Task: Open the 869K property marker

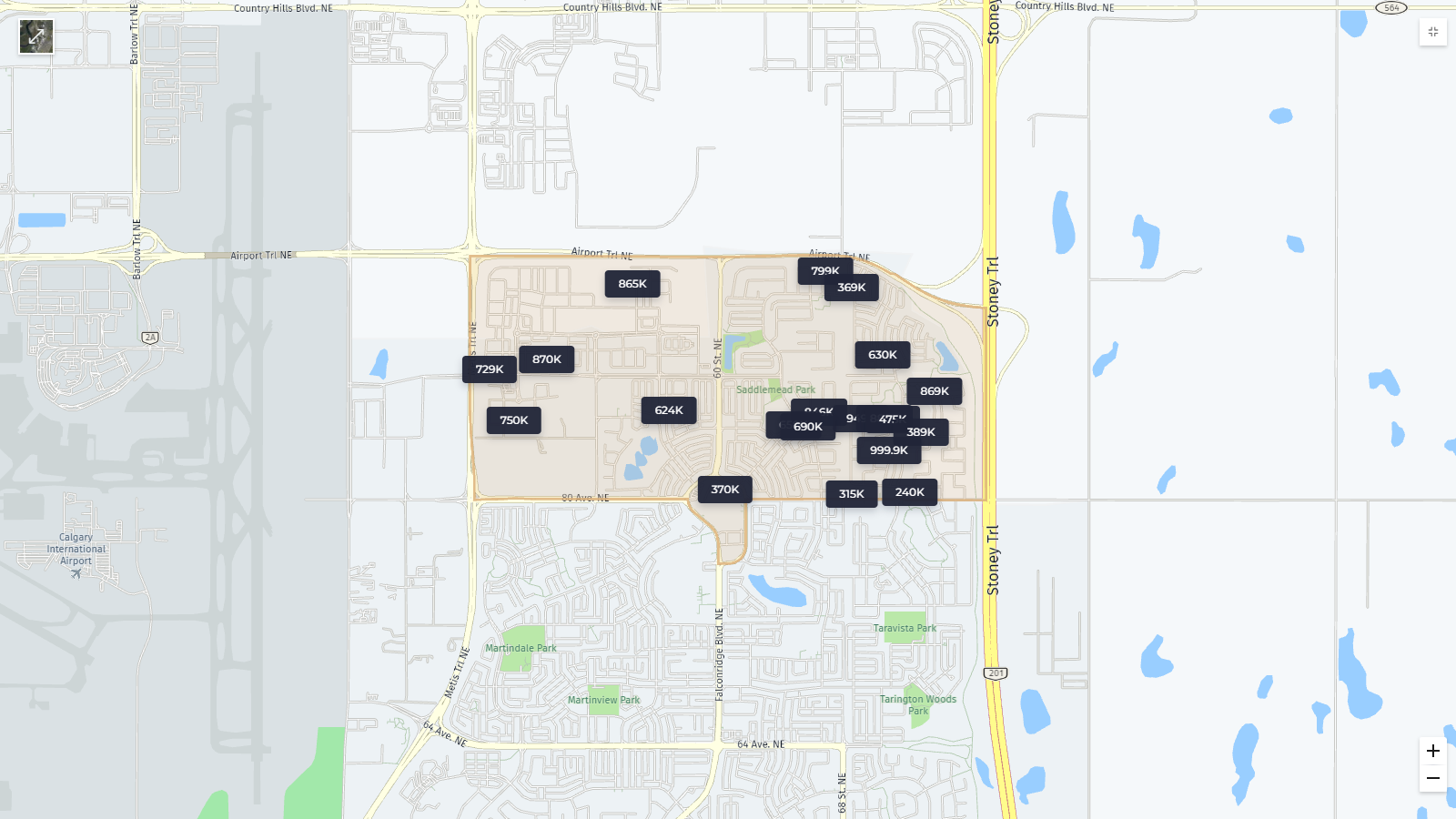Action: tap(935, 391)
